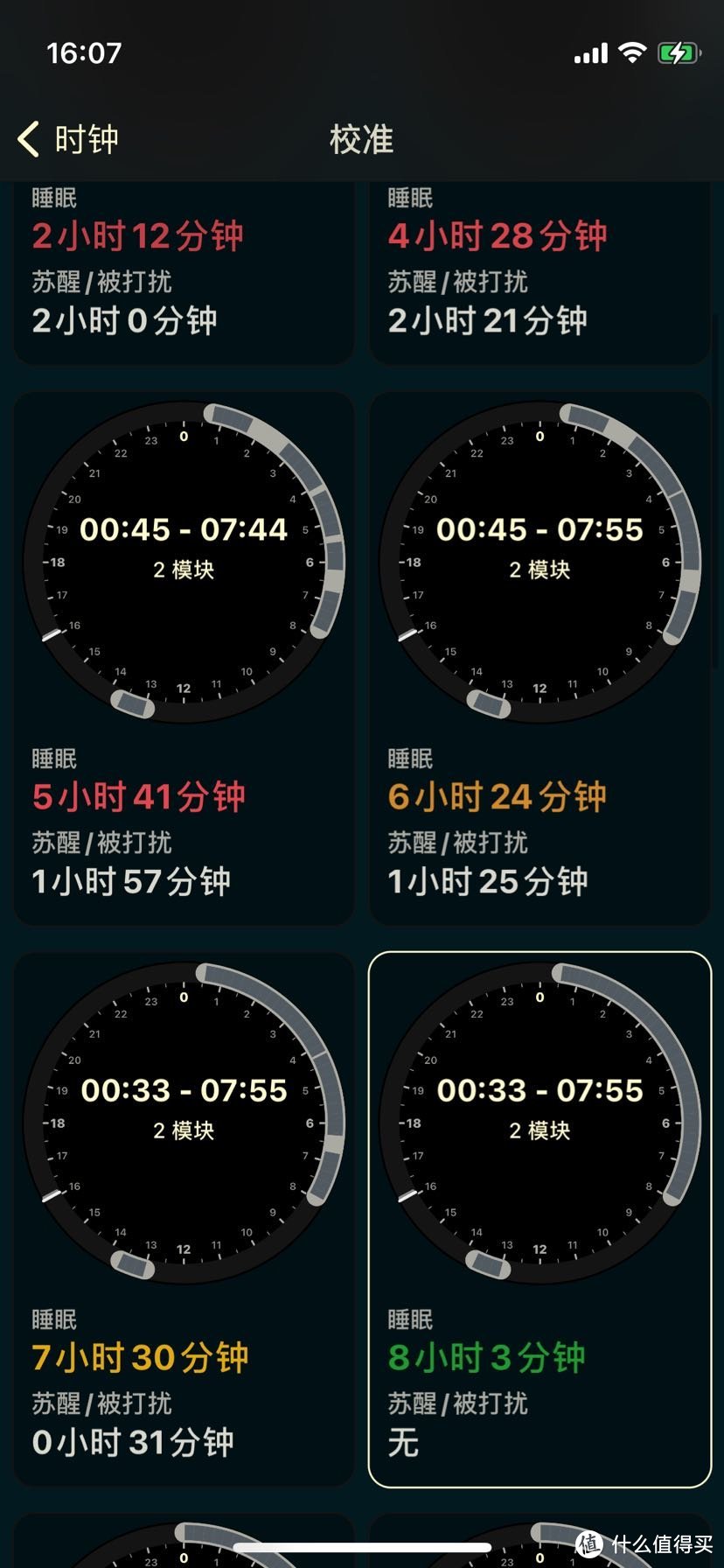Tap 苏醒/被打扰 label in the highlighted card
Image resolution: width=724 pixels, height=1568 pixels.
456,1403
